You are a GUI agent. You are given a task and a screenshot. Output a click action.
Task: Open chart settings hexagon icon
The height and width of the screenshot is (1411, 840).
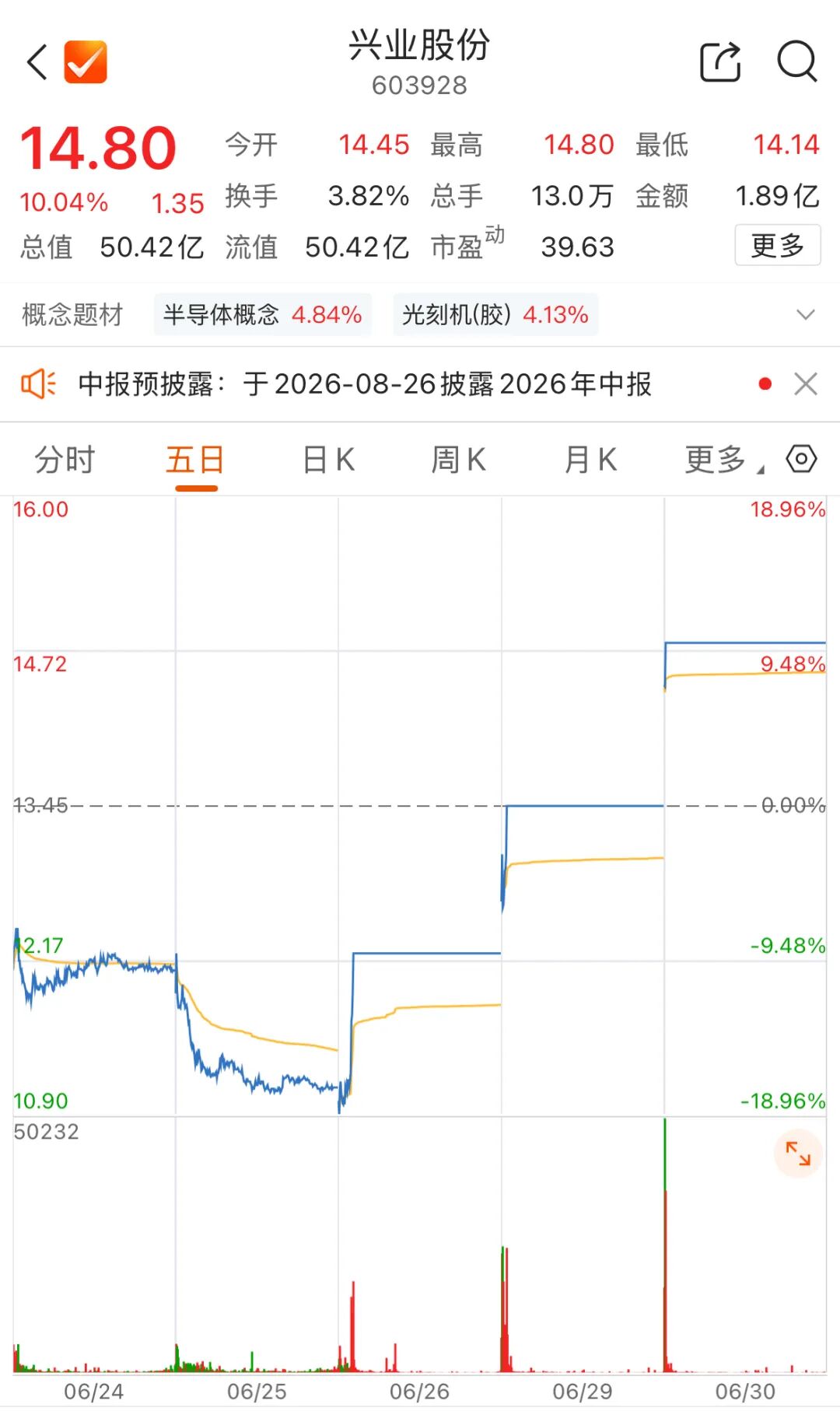click(x=801, y=459)
